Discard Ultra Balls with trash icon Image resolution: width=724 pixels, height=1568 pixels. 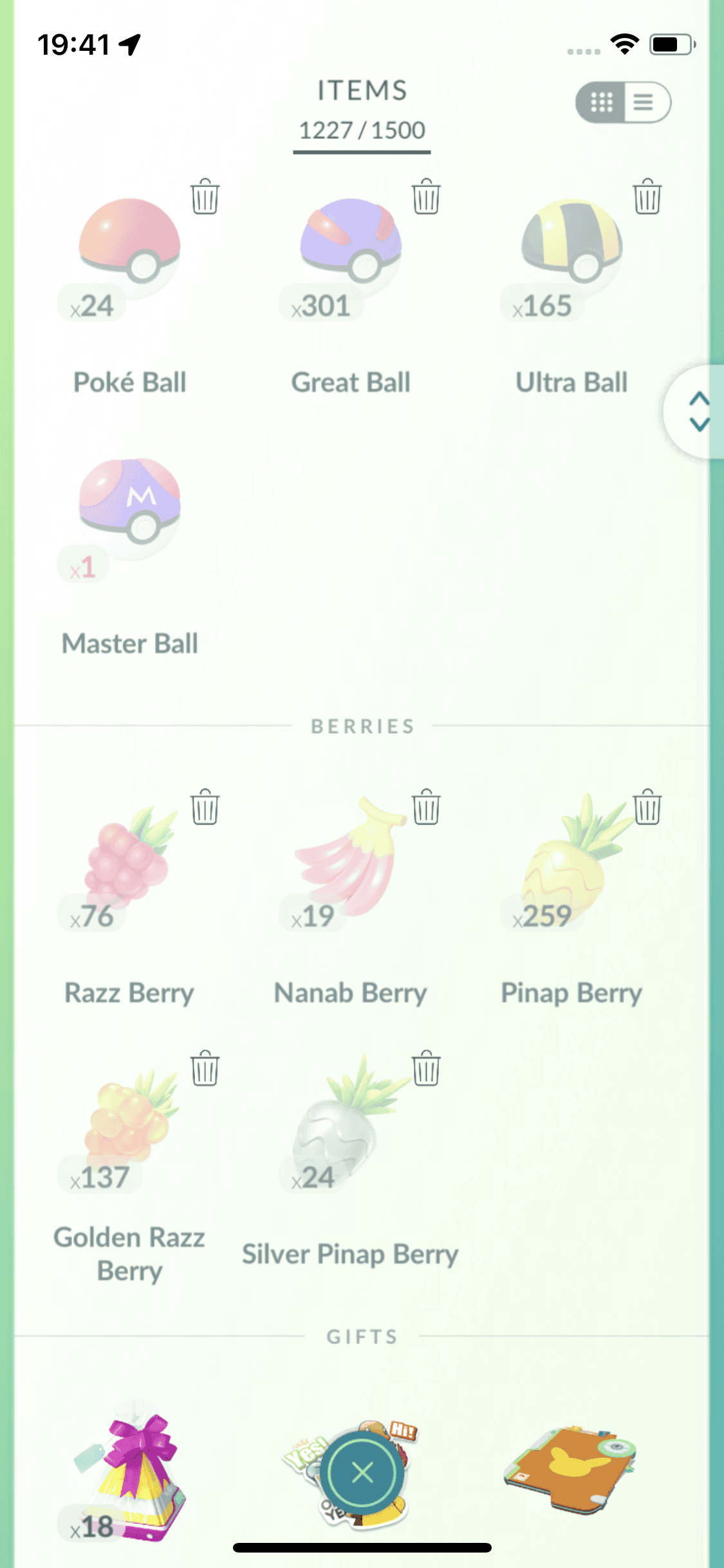pyautogui.click(x=647, y=197)
